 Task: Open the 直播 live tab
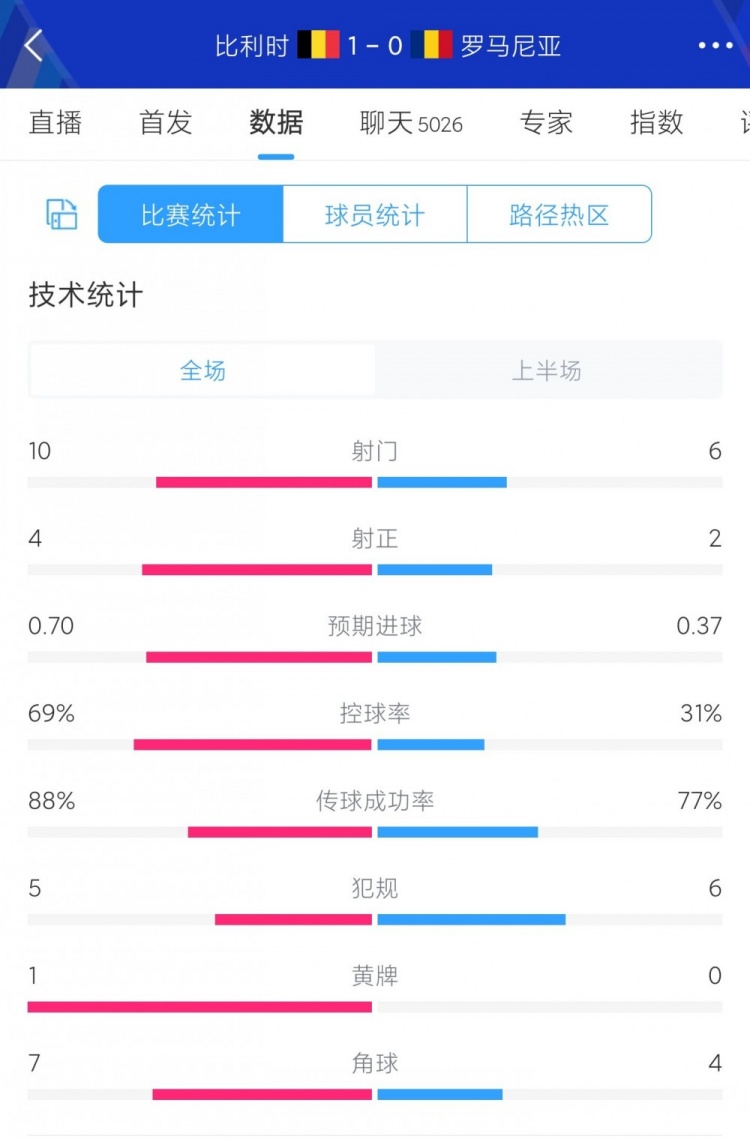point(55,122)
